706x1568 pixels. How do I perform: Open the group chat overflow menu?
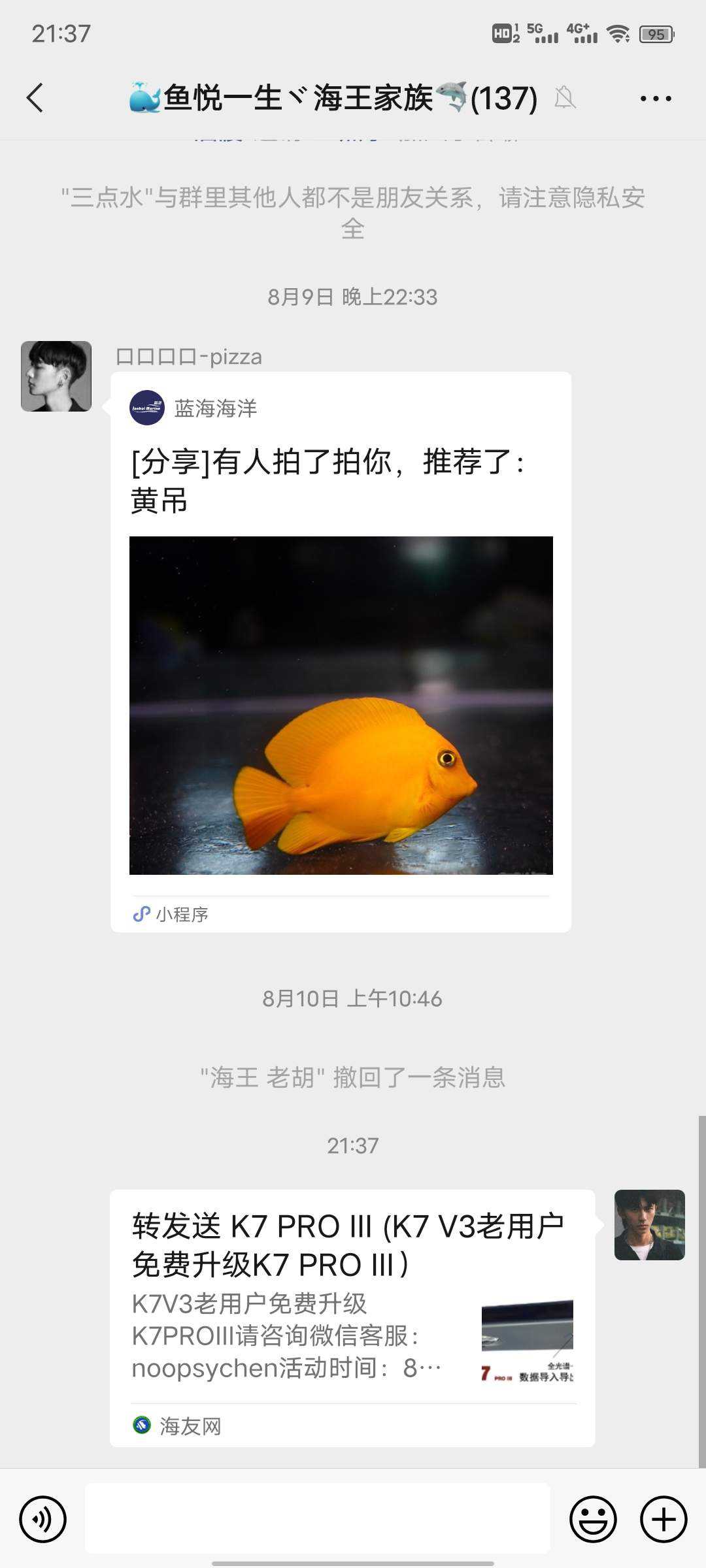tap(655, 99)
